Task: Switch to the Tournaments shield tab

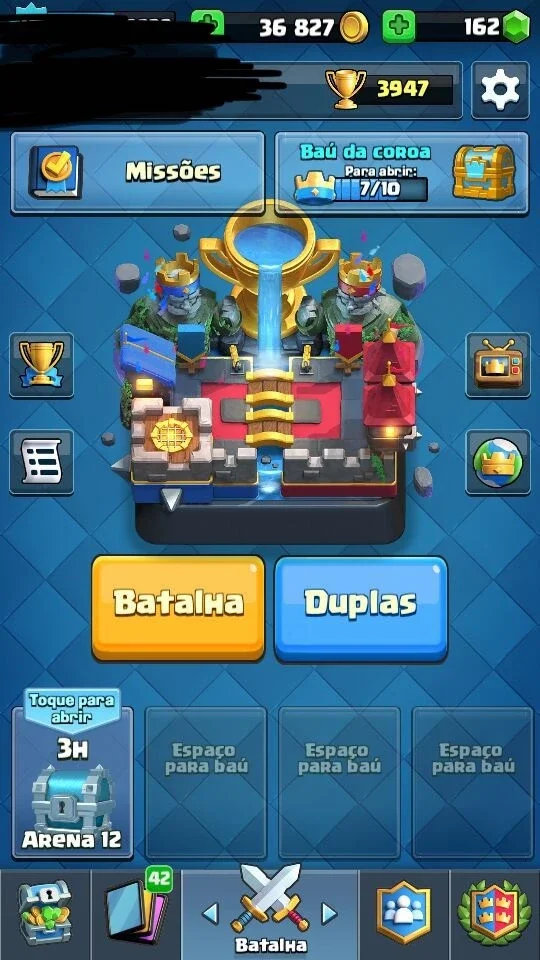Action: [495, 914]
